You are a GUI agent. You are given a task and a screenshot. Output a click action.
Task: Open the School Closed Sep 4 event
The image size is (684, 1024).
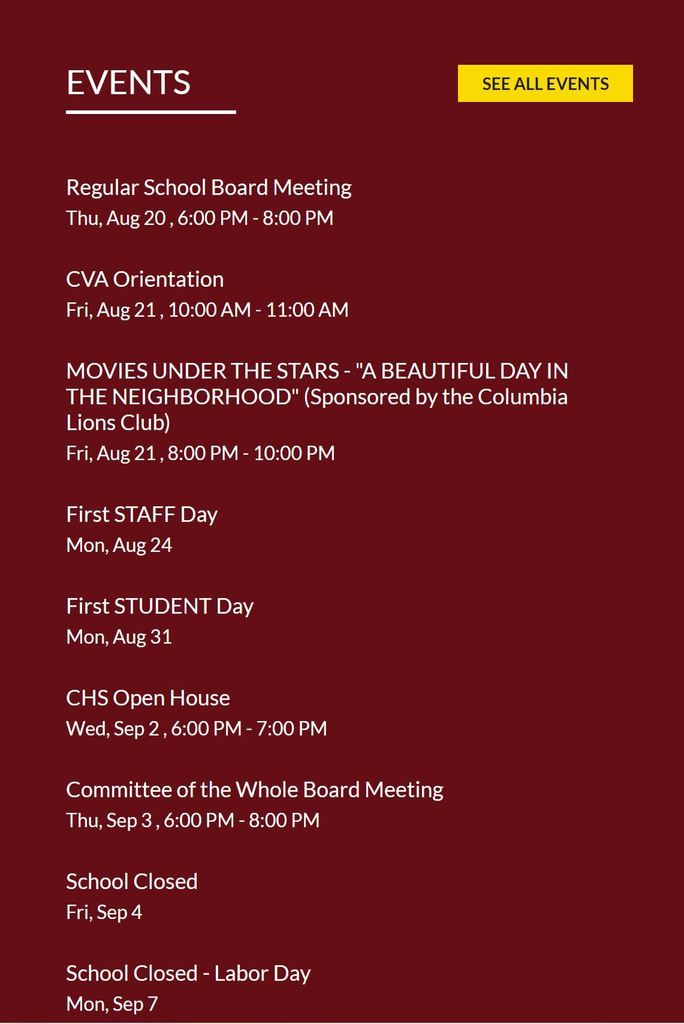(x=132, y=881)
